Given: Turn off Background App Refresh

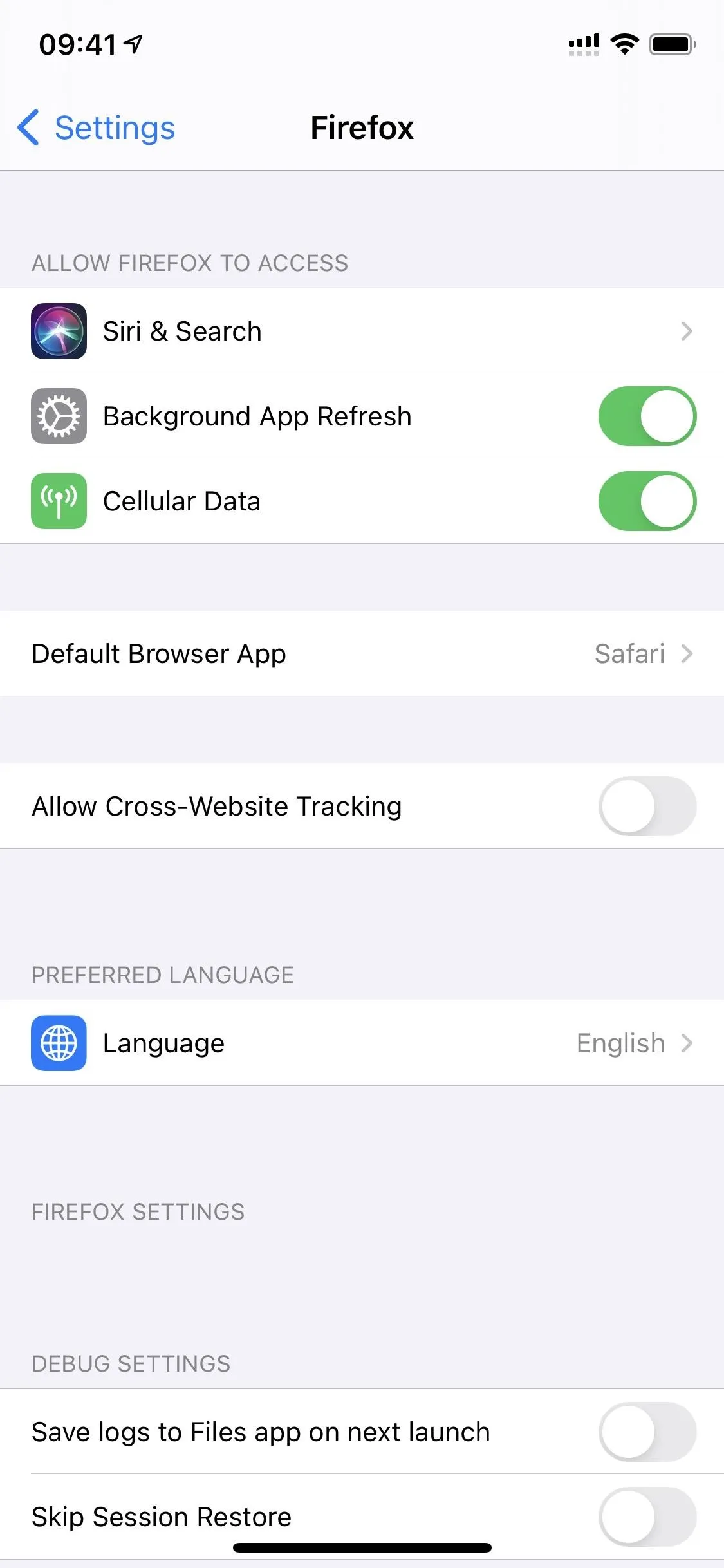Looking at the screenshot, I should 647,416.
